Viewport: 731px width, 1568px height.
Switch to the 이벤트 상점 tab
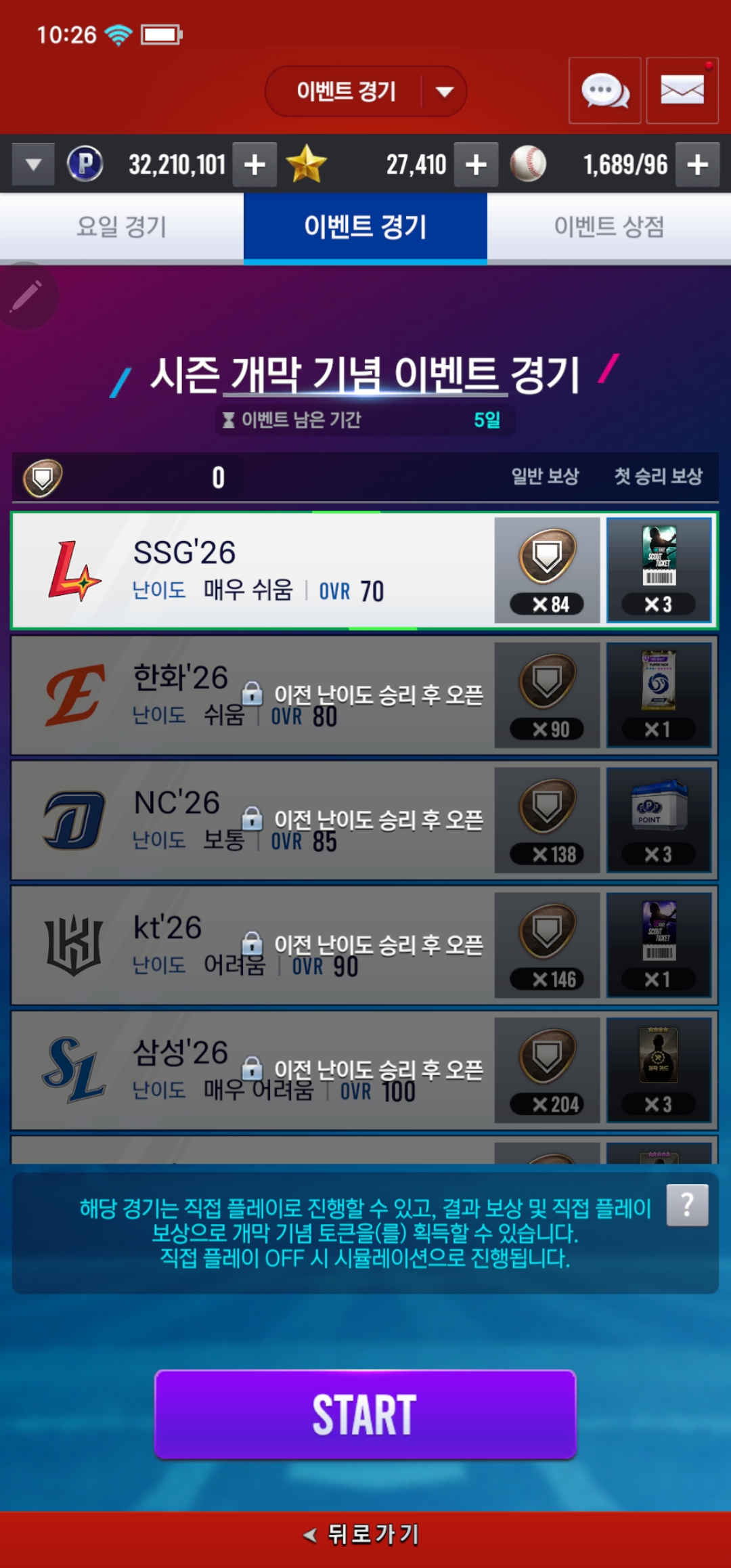(x=608, y=227)
